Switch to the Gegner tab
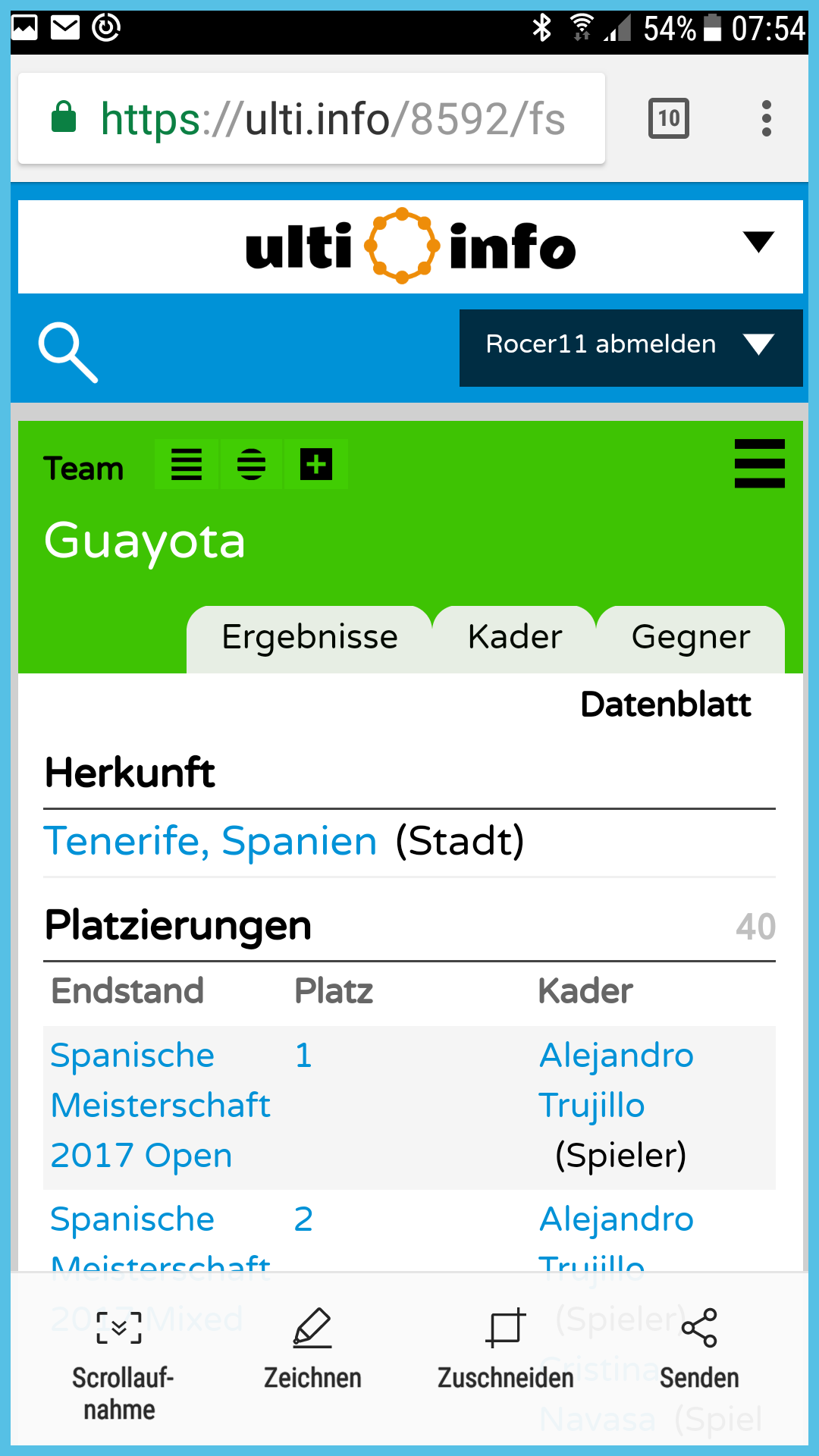This screenshot has height=1456, width=819. click(690, 638)
